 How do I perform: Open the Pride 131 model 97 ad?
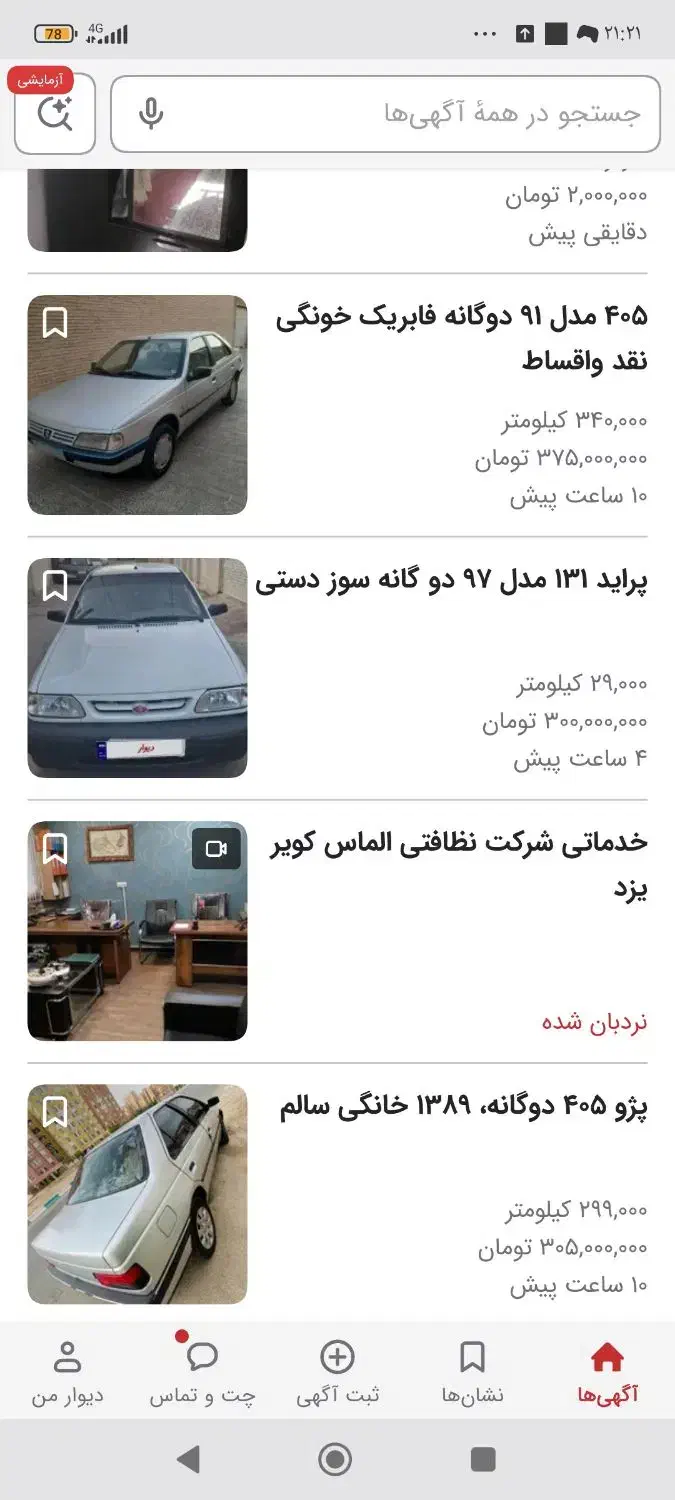[450, 582]
